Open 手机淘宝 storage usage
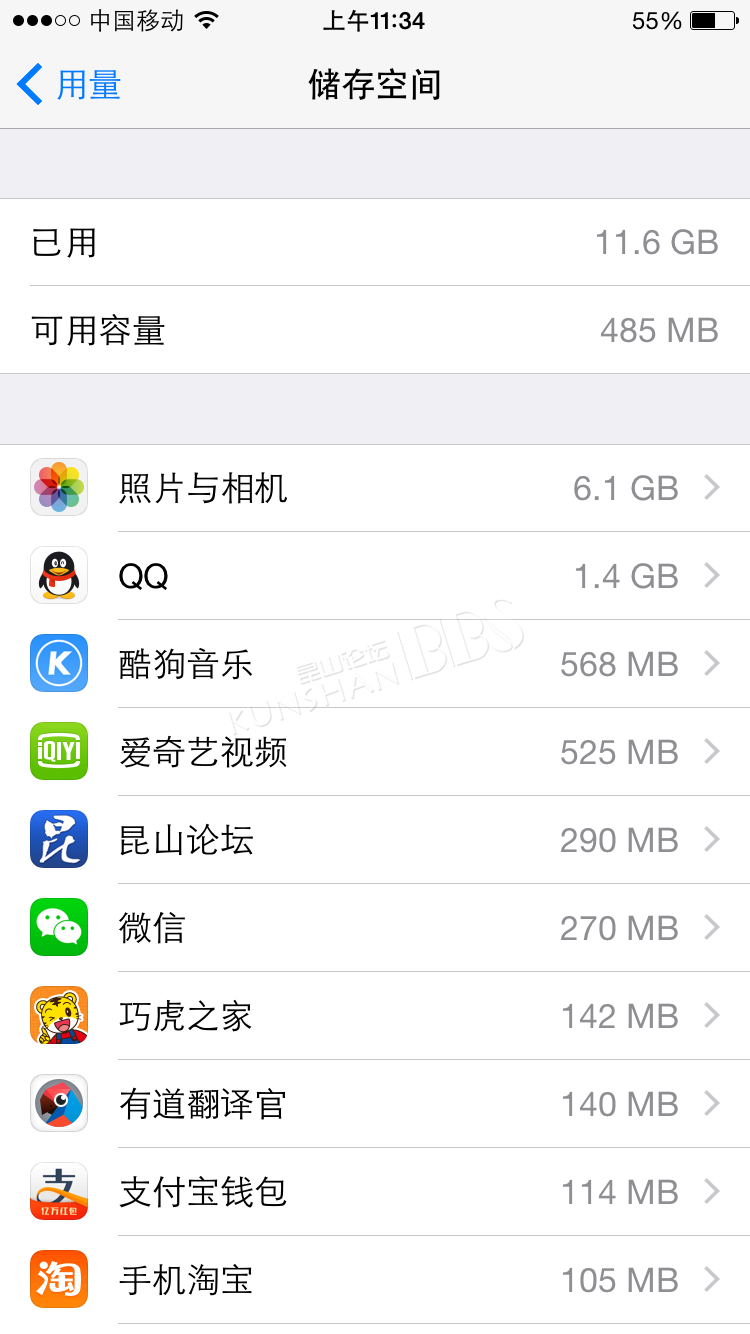Screen dimensions: 750x1334 (x=375, y=1280)
